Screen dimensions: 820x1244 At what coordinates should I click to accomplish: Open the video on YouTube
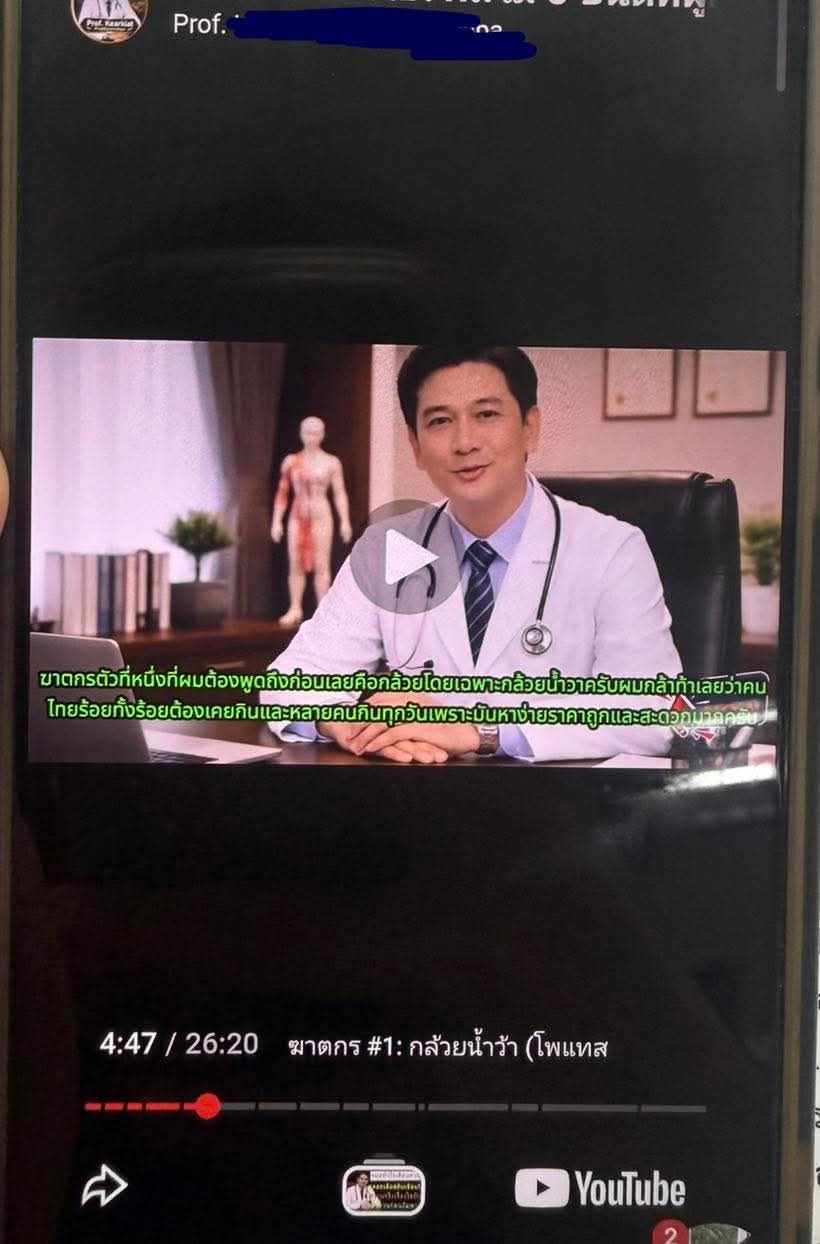coord(600,1189)
